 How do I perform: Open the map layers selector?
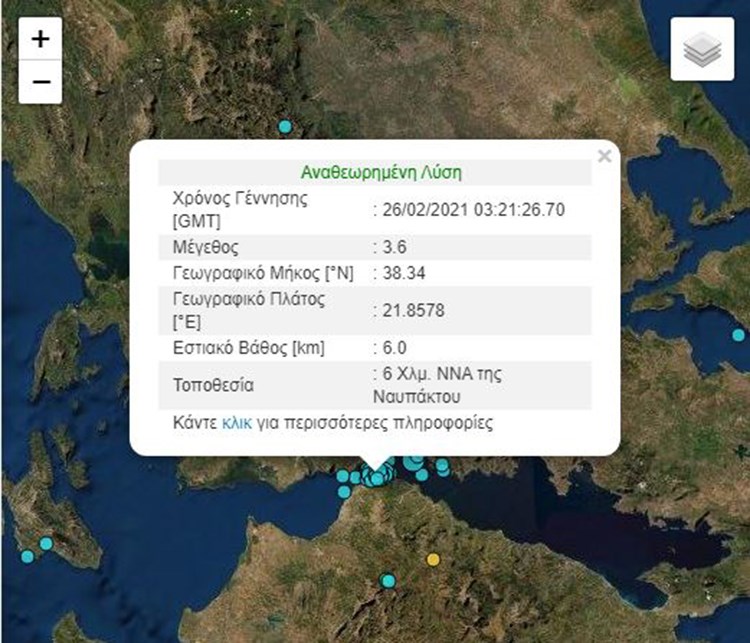[701, 49]
